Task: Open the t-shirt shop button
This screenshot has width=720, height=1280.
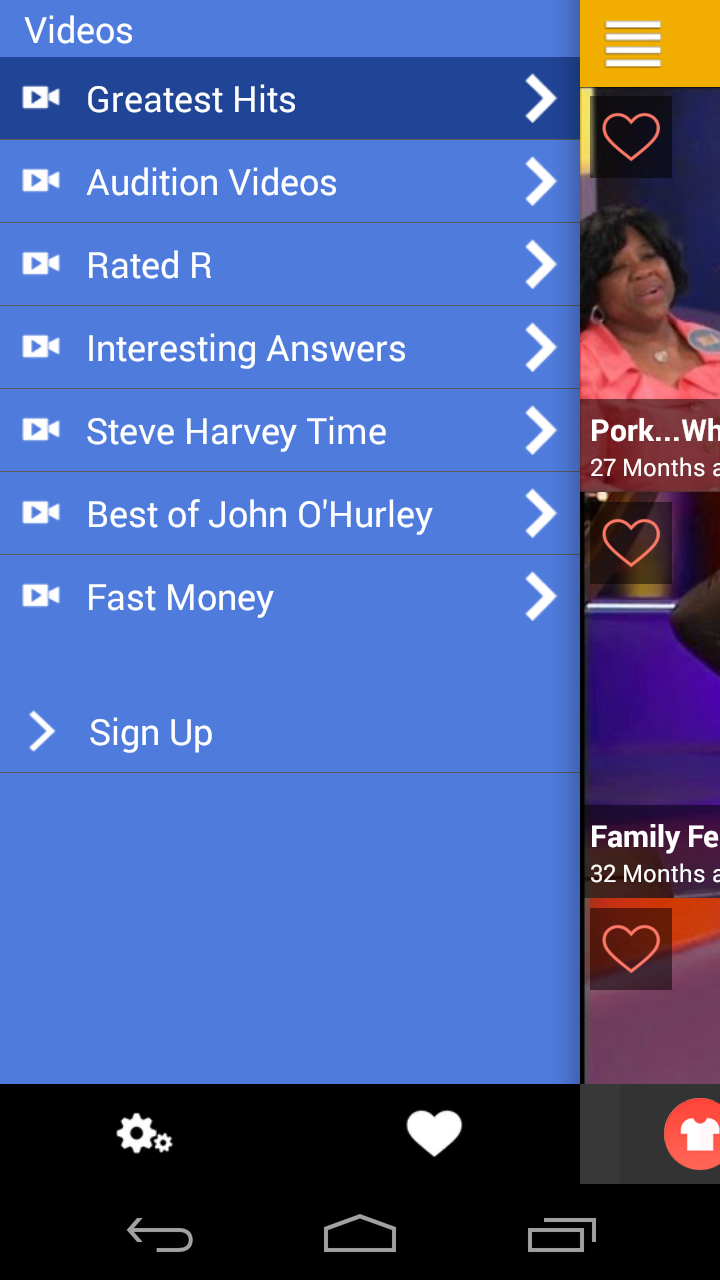Action: 696,1134
